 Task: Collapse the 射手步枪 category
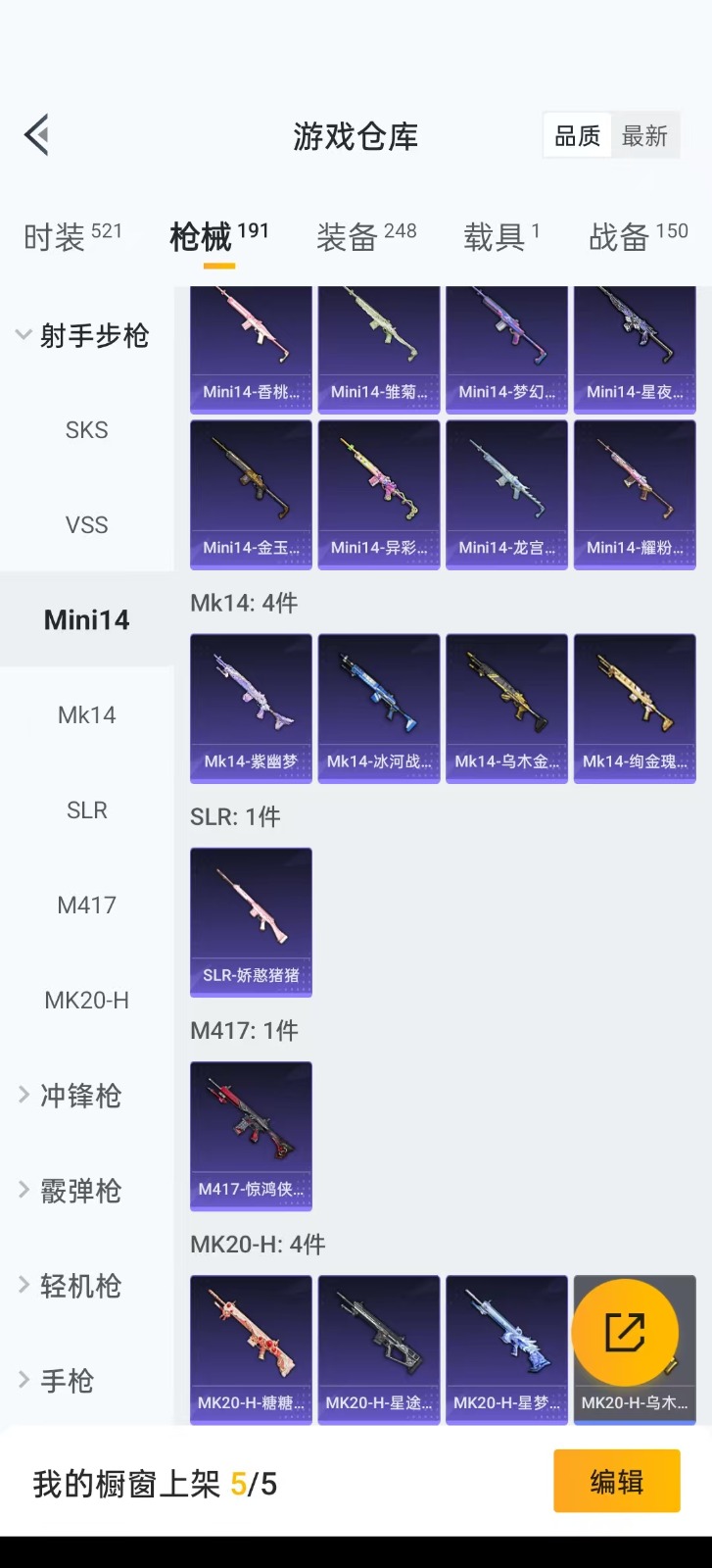[x=83, y=336]
